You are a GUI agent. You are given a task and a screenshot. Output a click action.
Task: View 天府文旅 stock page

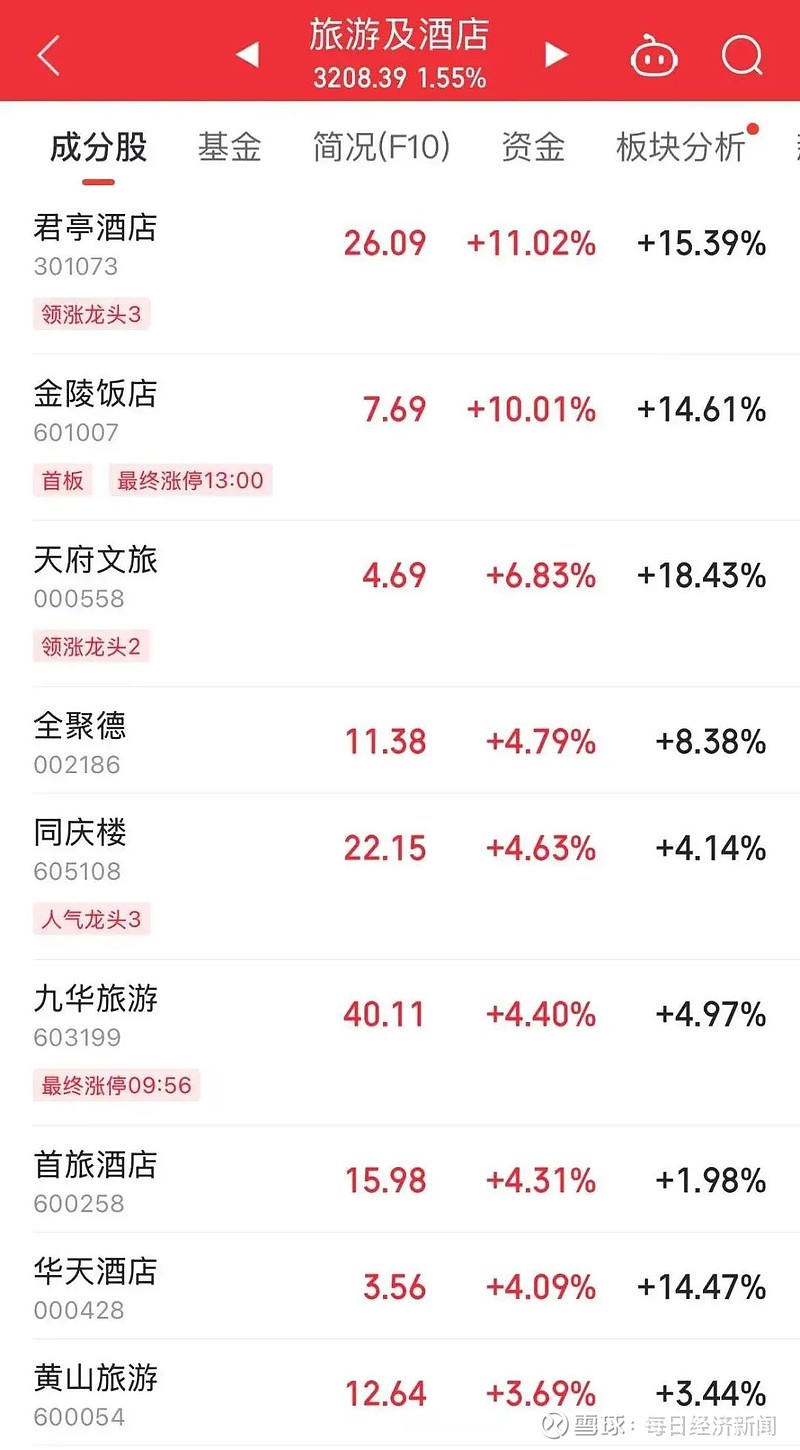pos(95,563)
